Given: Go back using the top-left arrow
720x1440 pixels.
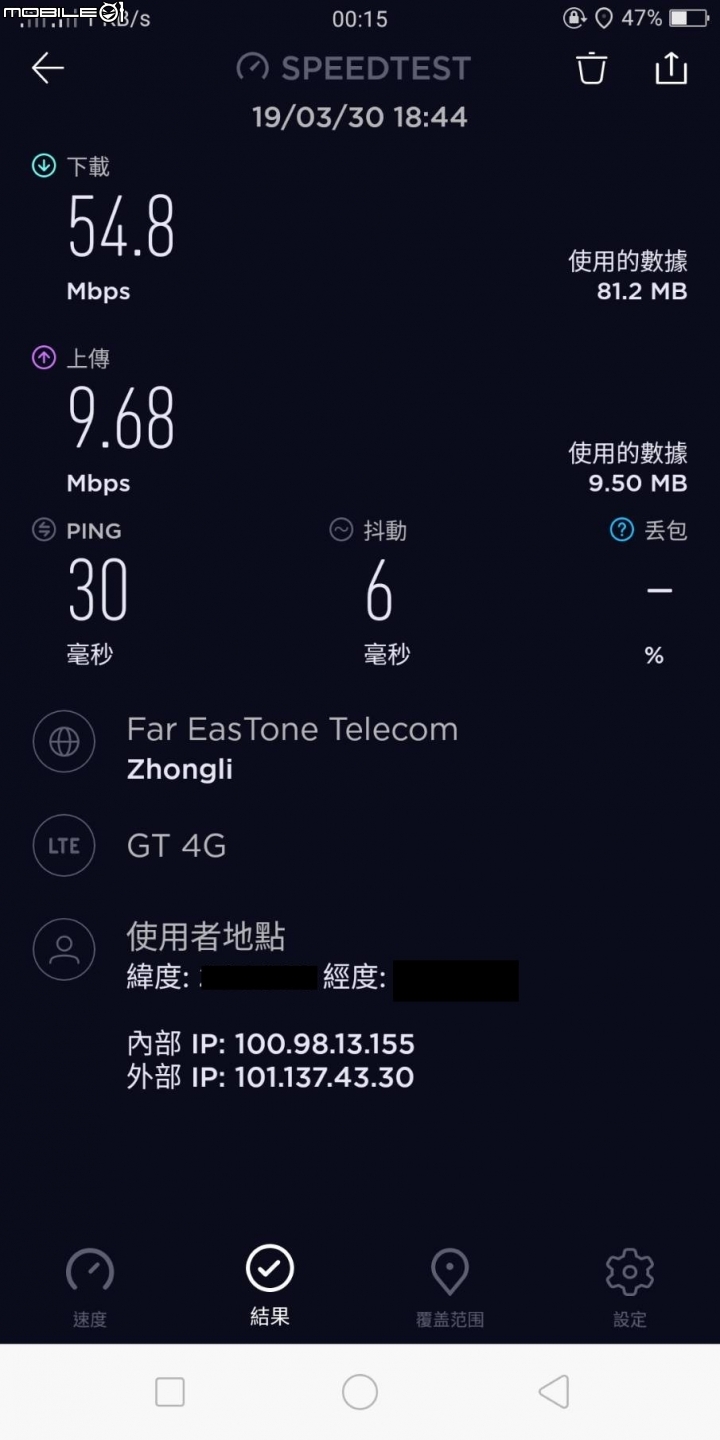Looking at the screenshot, I should coord(47,68).
